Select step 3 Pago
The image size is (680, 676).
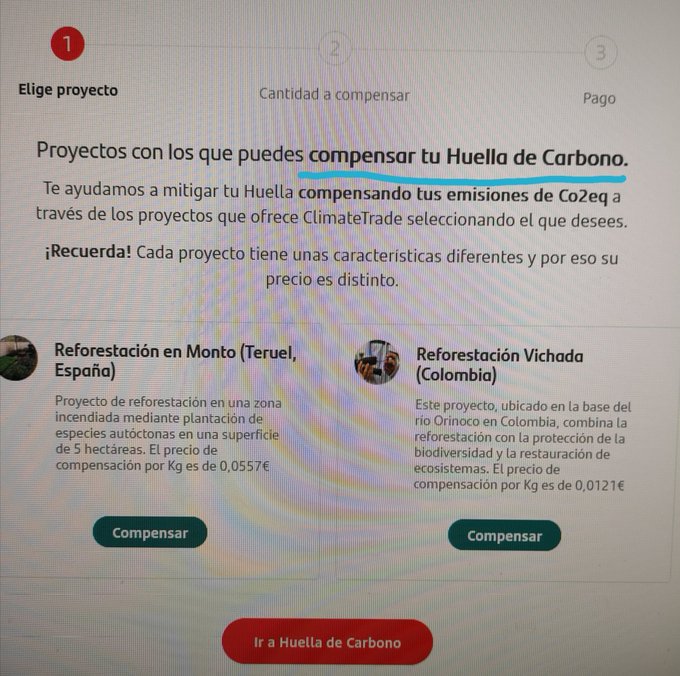599,54
